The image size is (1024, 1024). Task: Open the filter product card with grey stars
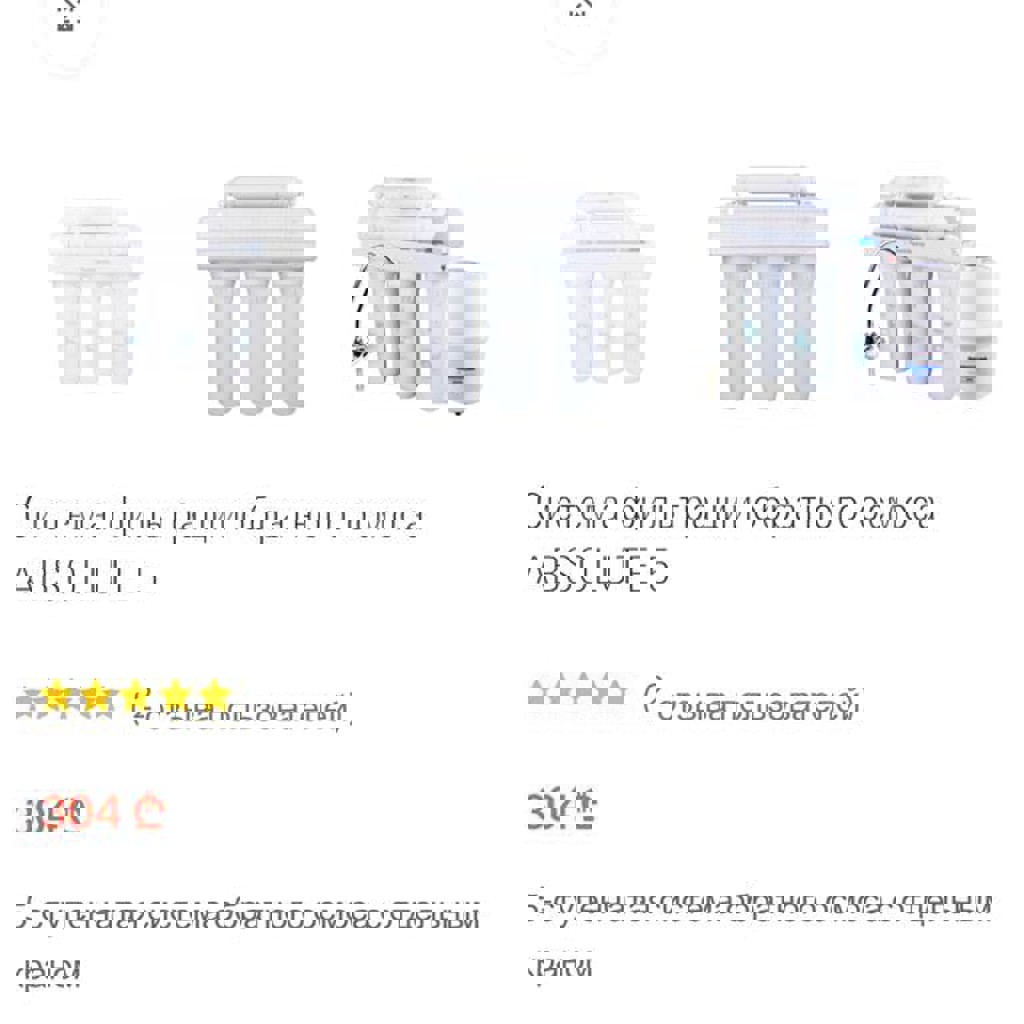click(x=730, y=540)
